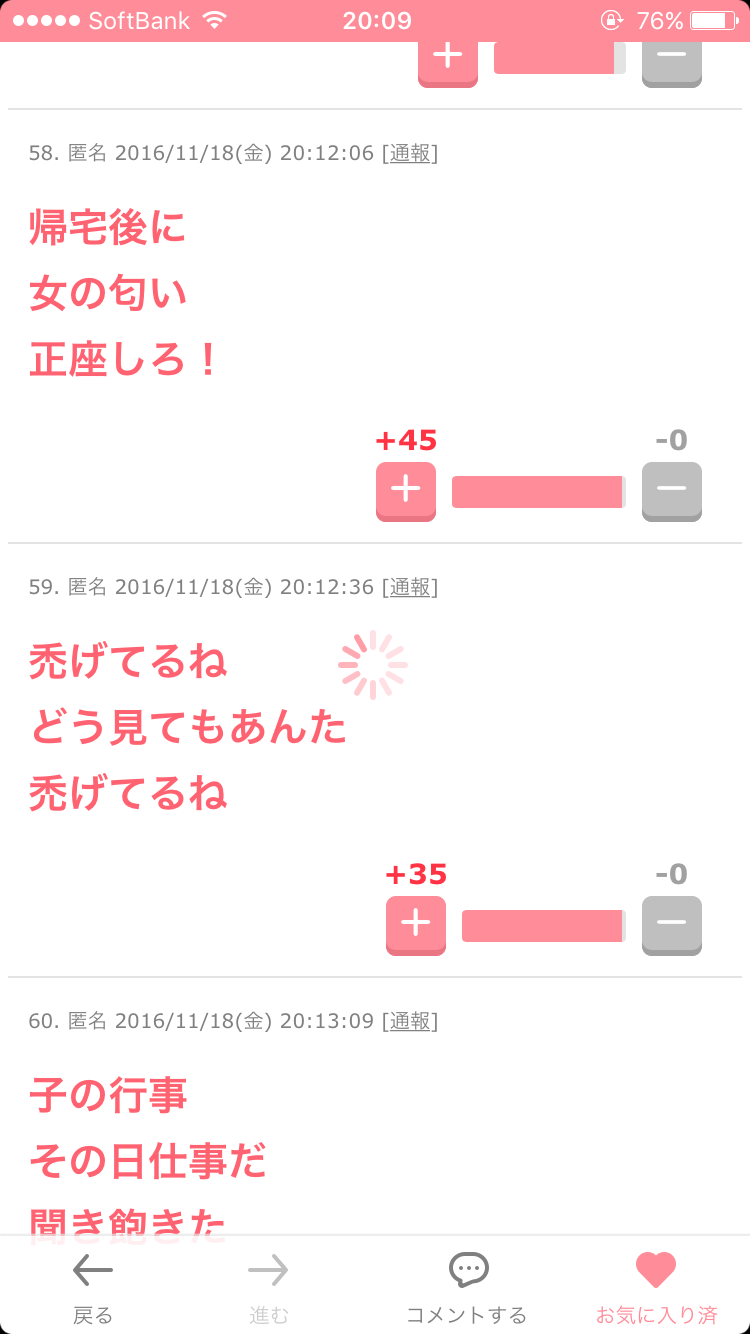This screenshot has width=750, height=1334.
Task: Upvote comment 58 with the plus button
Action: click(x=406, y=490)
